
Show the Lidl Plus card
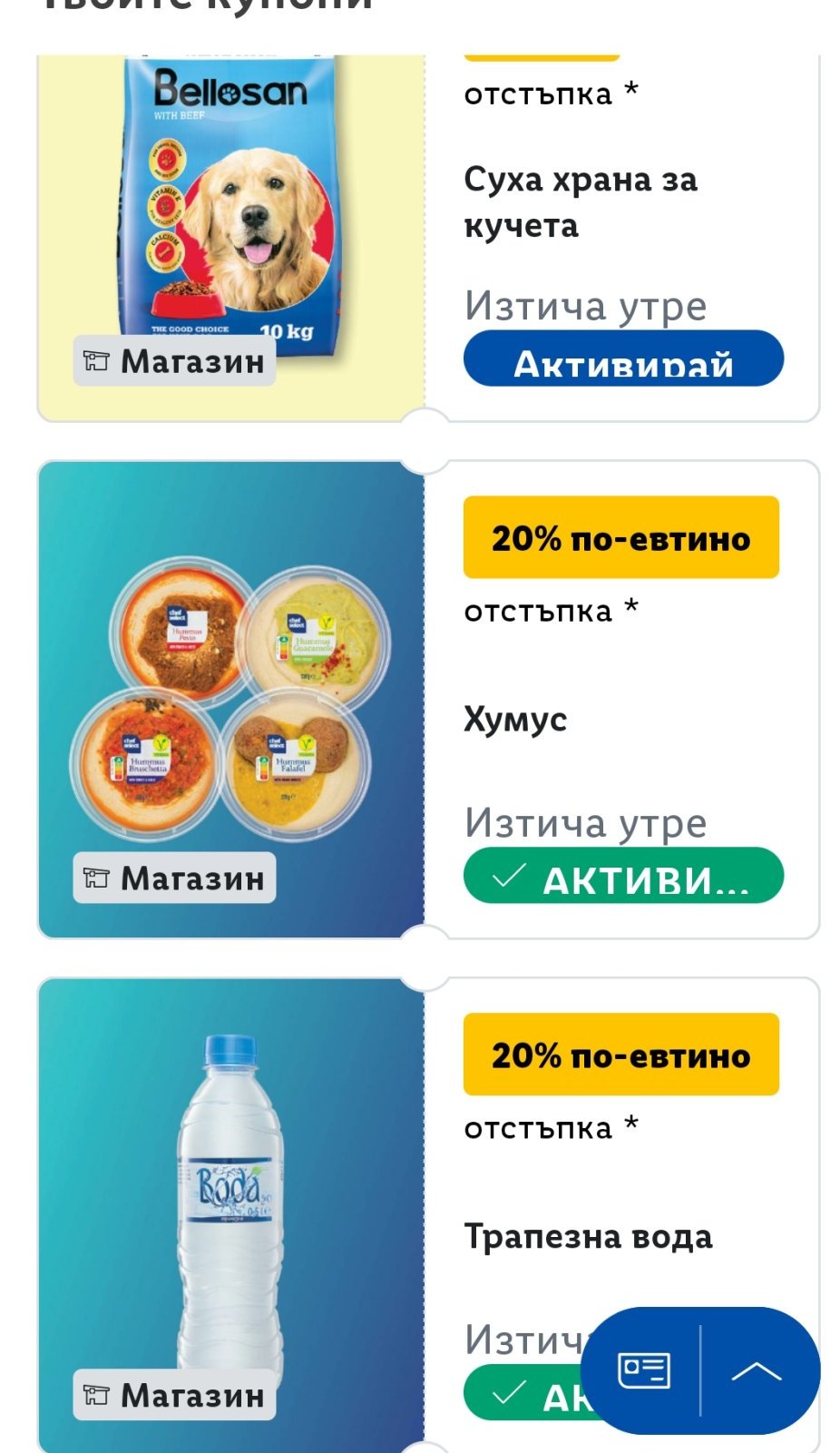[x=644, y=1370]
